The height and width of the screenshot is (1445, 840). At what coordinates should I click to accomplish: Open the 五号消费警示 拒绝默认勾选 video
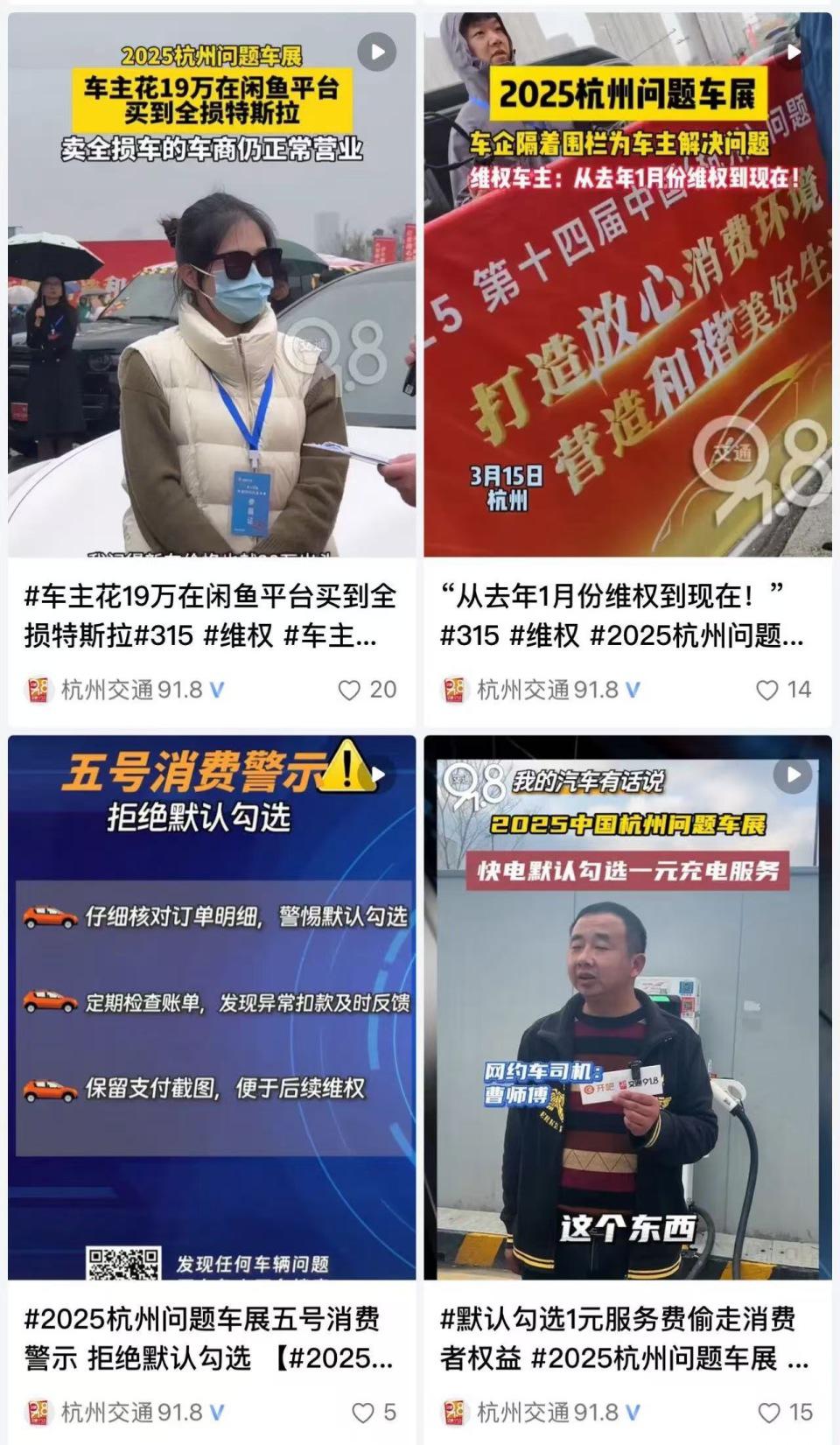pyautogui.click(x=212, y=1007)
